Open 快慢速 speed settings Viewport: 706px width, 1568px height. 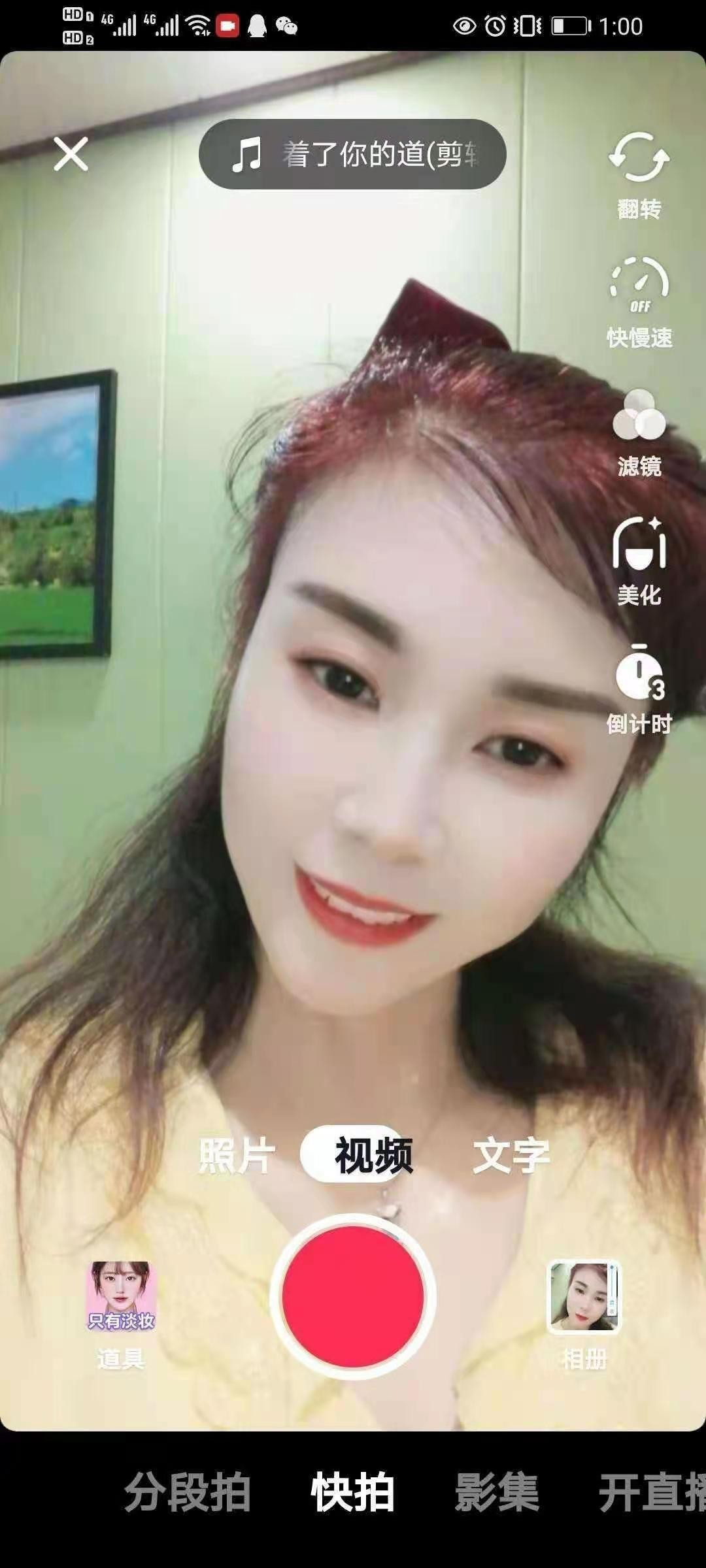click(x=639, y=302)
